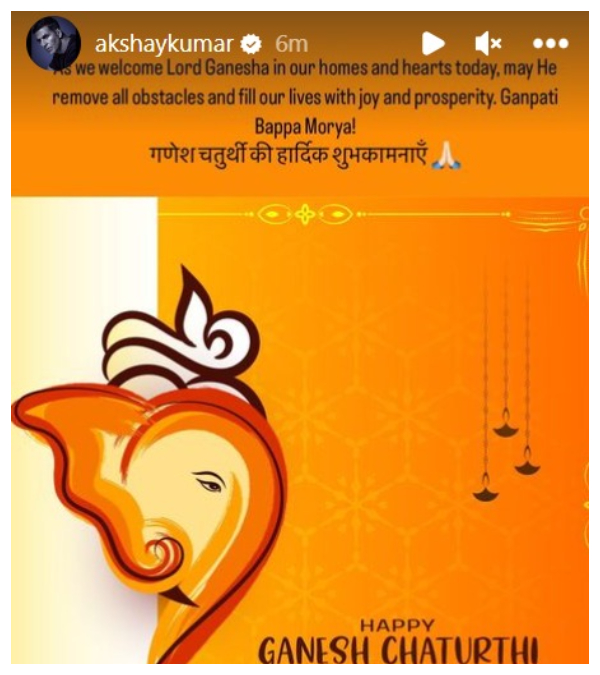The image size is (600, 675).
Task: Open akshaykumar's profile picture
Action: tap(52, 43)
